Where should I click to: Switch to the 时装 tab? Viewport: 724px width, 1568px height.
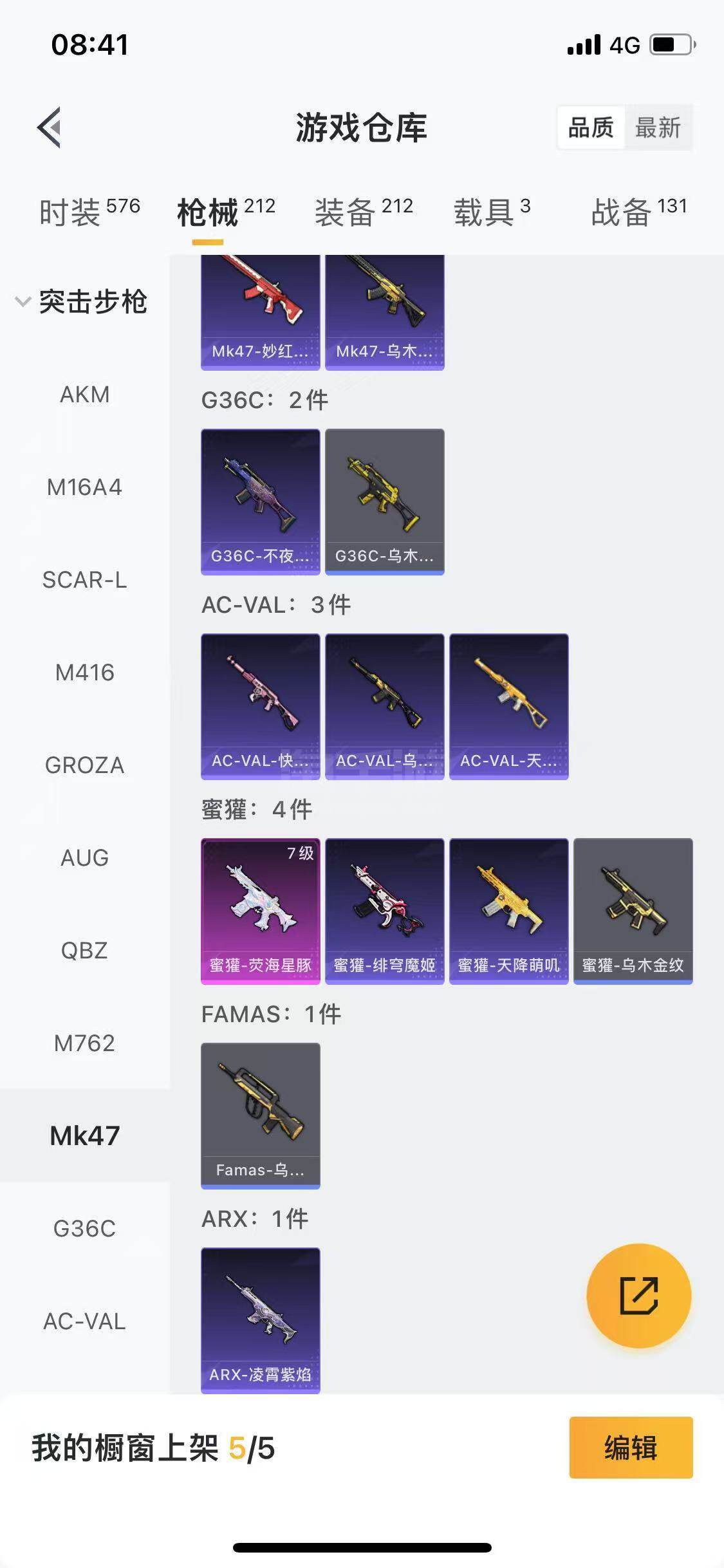(89, 211)
